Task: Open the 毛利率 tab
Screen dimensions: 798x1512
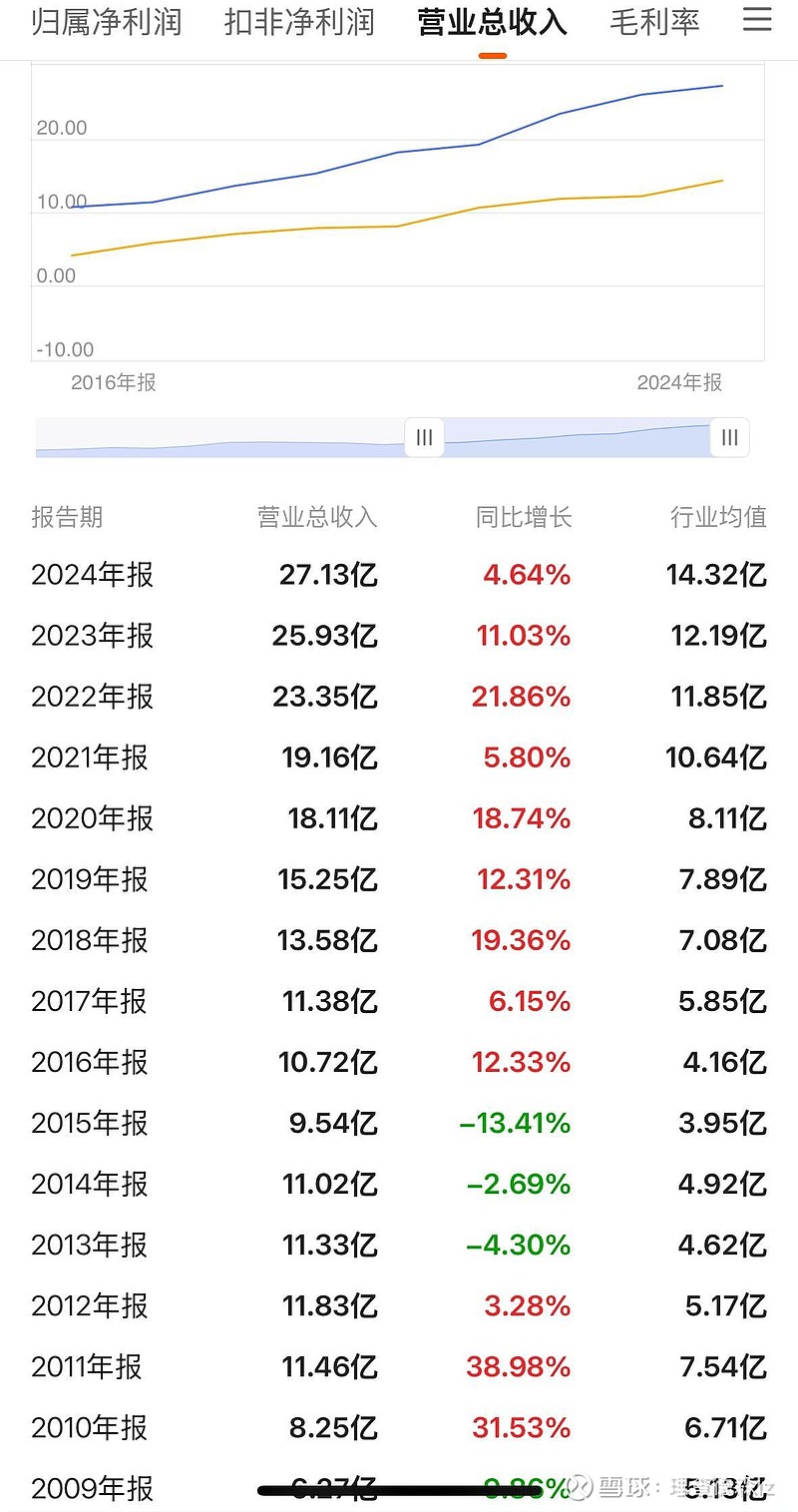Action: click(x=654, y=21)
